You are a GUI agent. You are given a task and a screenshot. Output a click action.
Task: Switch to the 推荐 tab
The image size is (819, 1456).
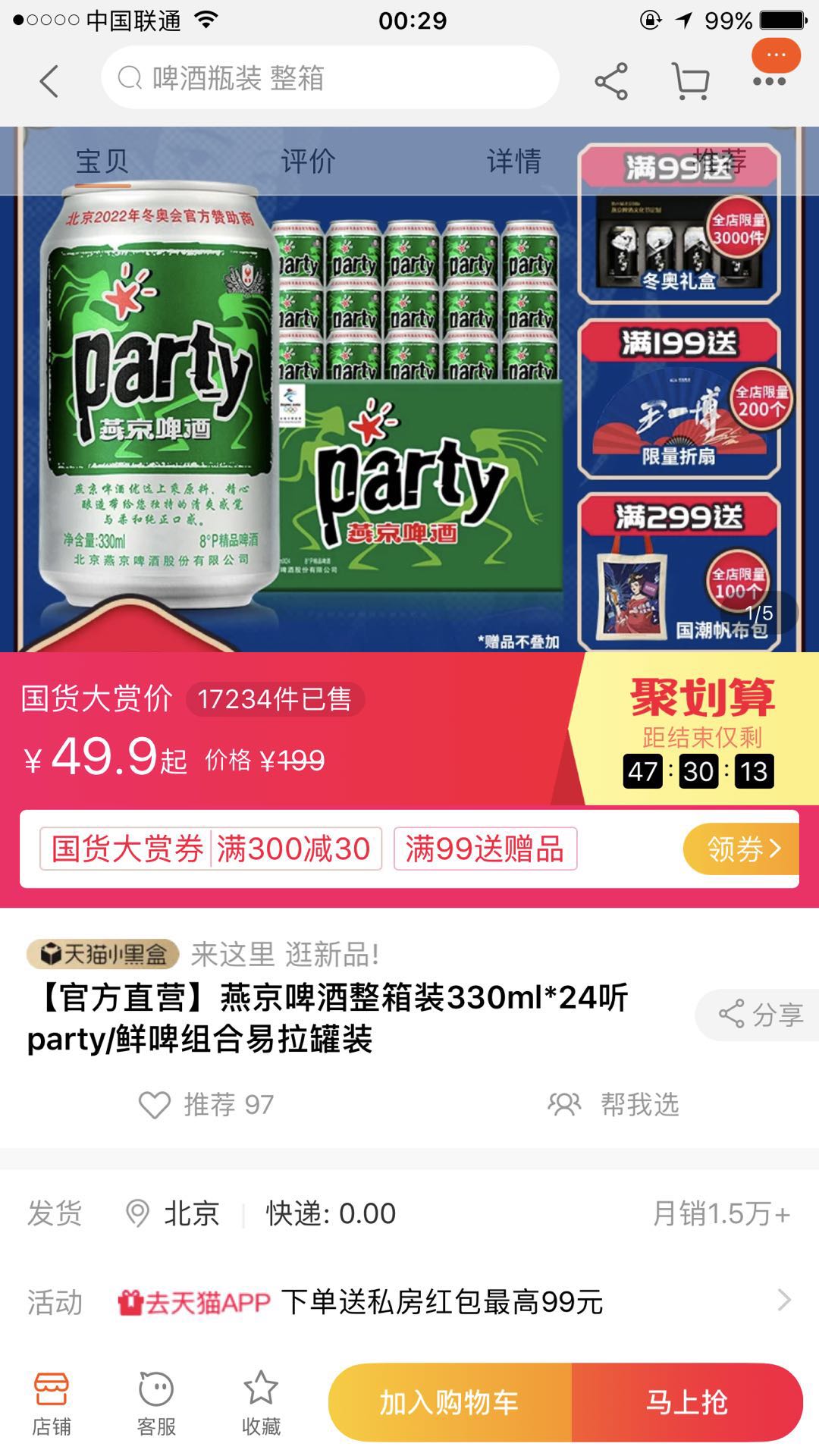coord(719,162)
